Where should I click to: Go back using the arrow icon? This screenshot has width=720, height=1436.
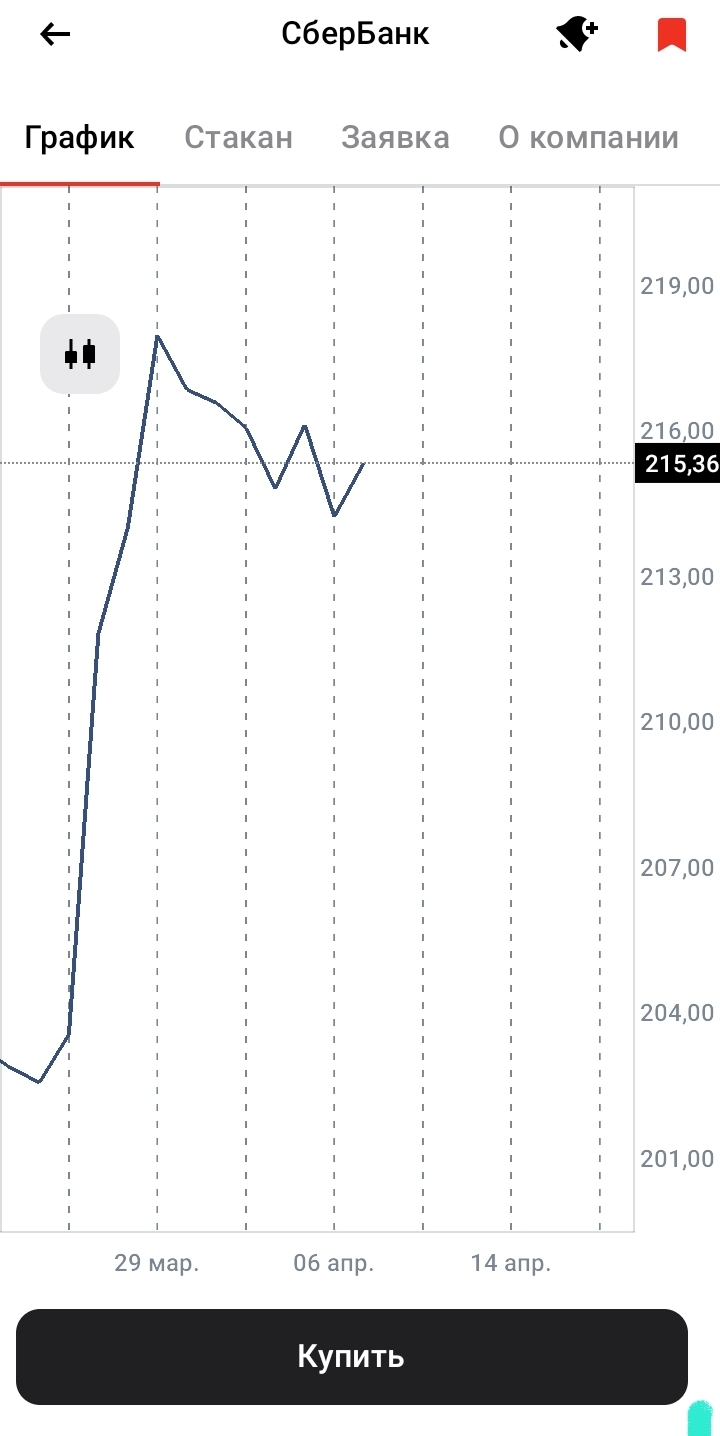tap(55, 34)
